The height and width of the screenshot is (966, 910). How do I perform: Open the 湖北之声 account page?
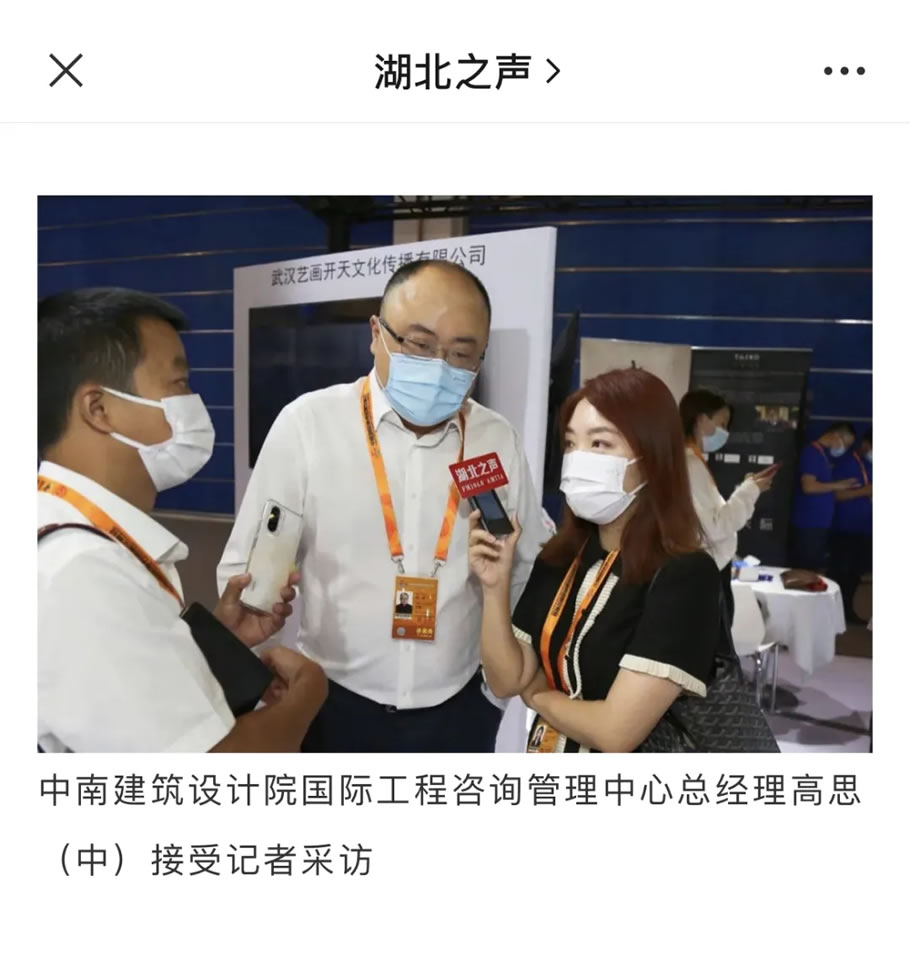point(466,71)
